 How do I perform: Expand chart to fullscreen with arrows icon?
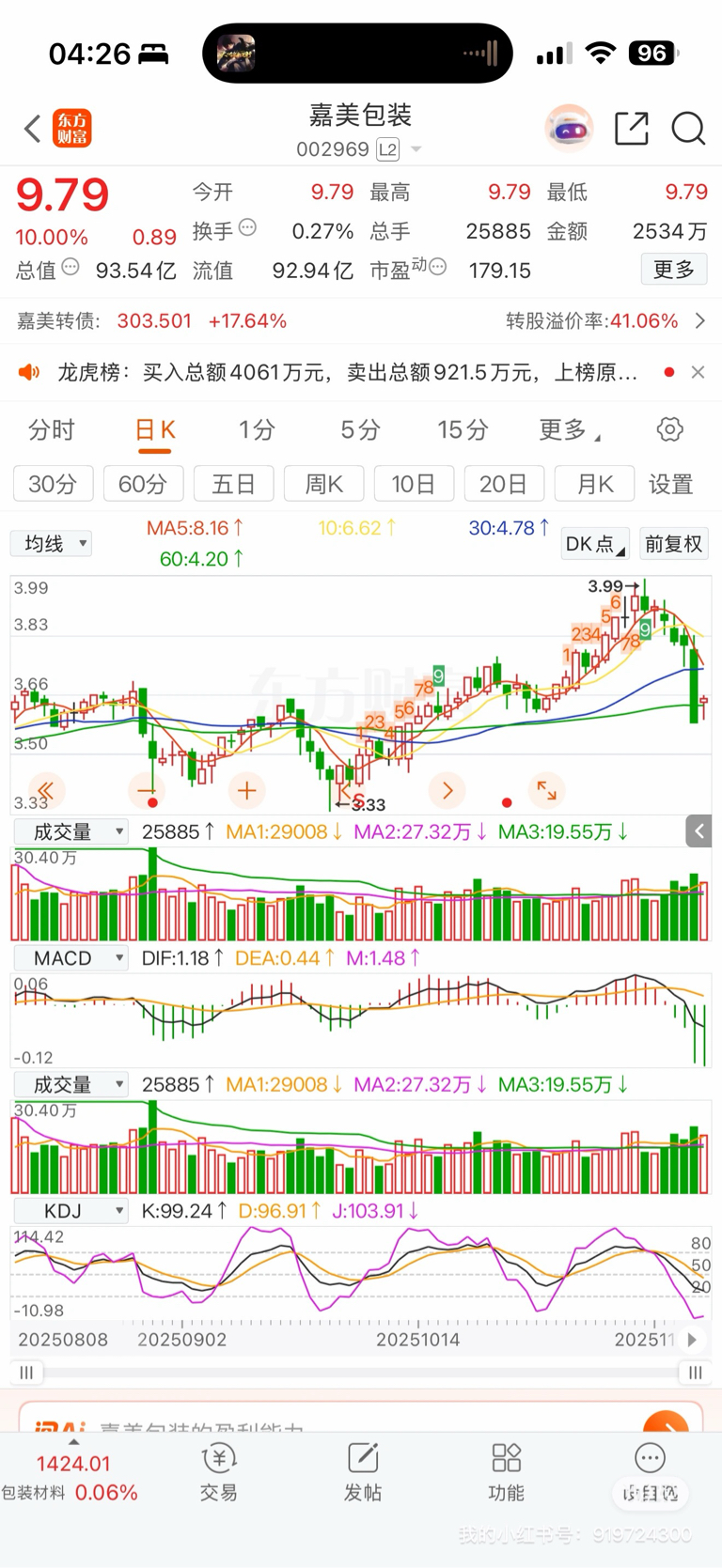point(546,790)
